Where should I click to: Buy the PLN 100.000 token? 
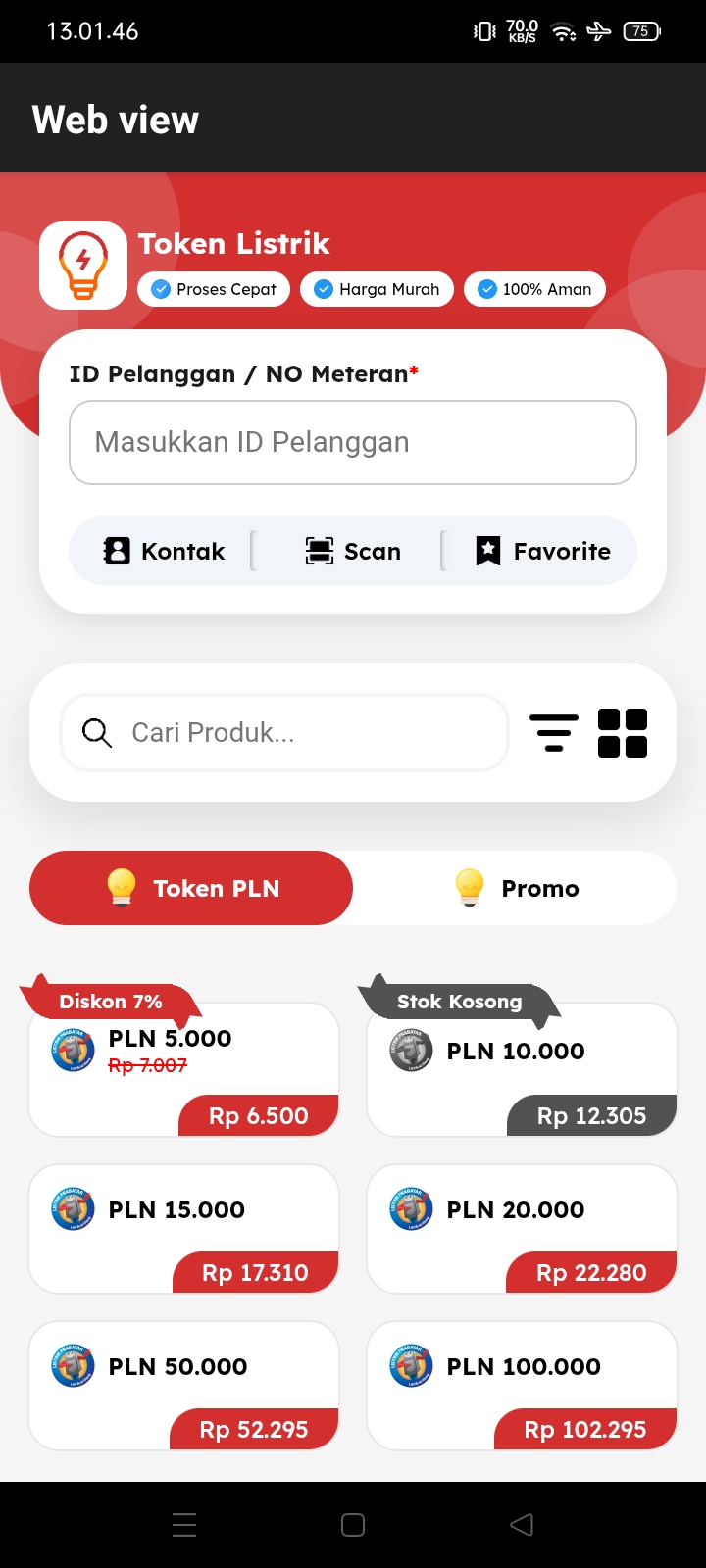[522, 1386]
